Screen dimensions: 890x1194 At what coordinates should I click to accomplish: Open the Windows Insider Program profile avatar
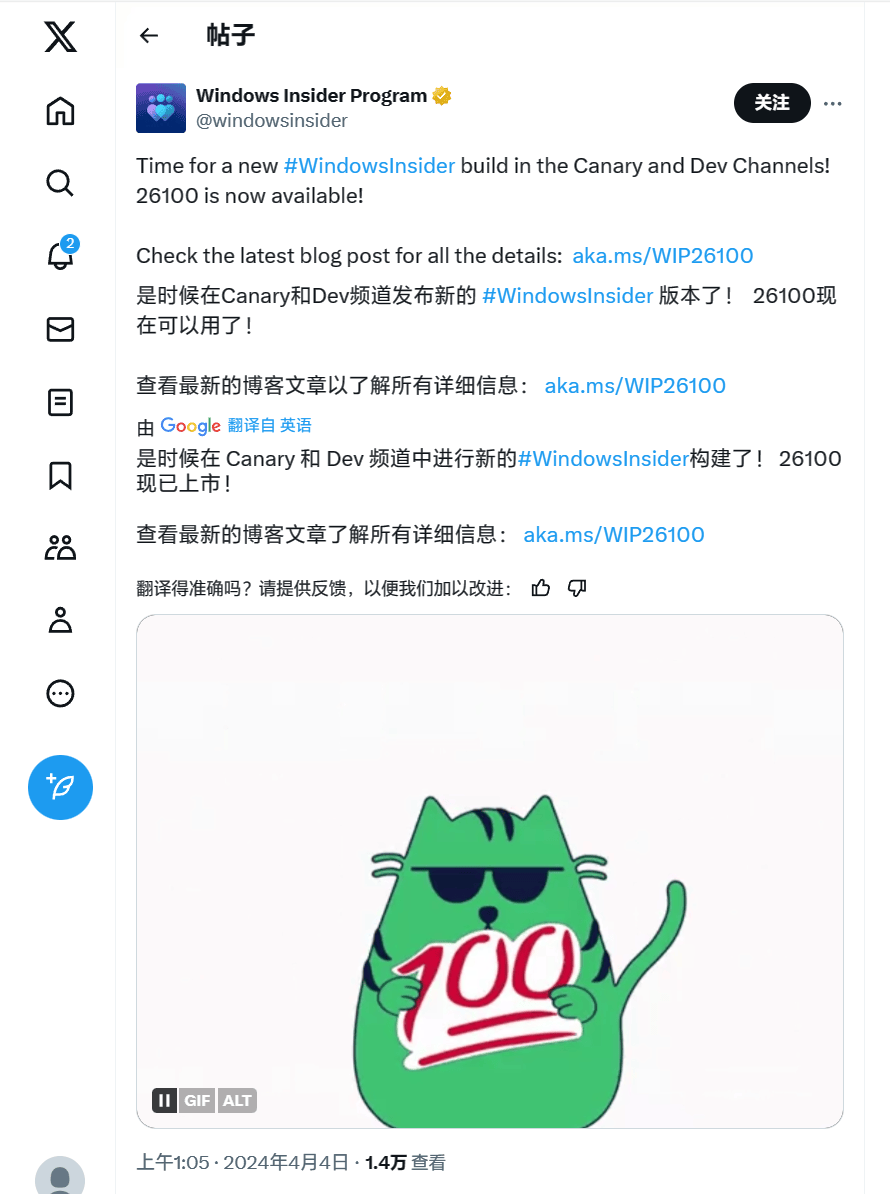161,108
